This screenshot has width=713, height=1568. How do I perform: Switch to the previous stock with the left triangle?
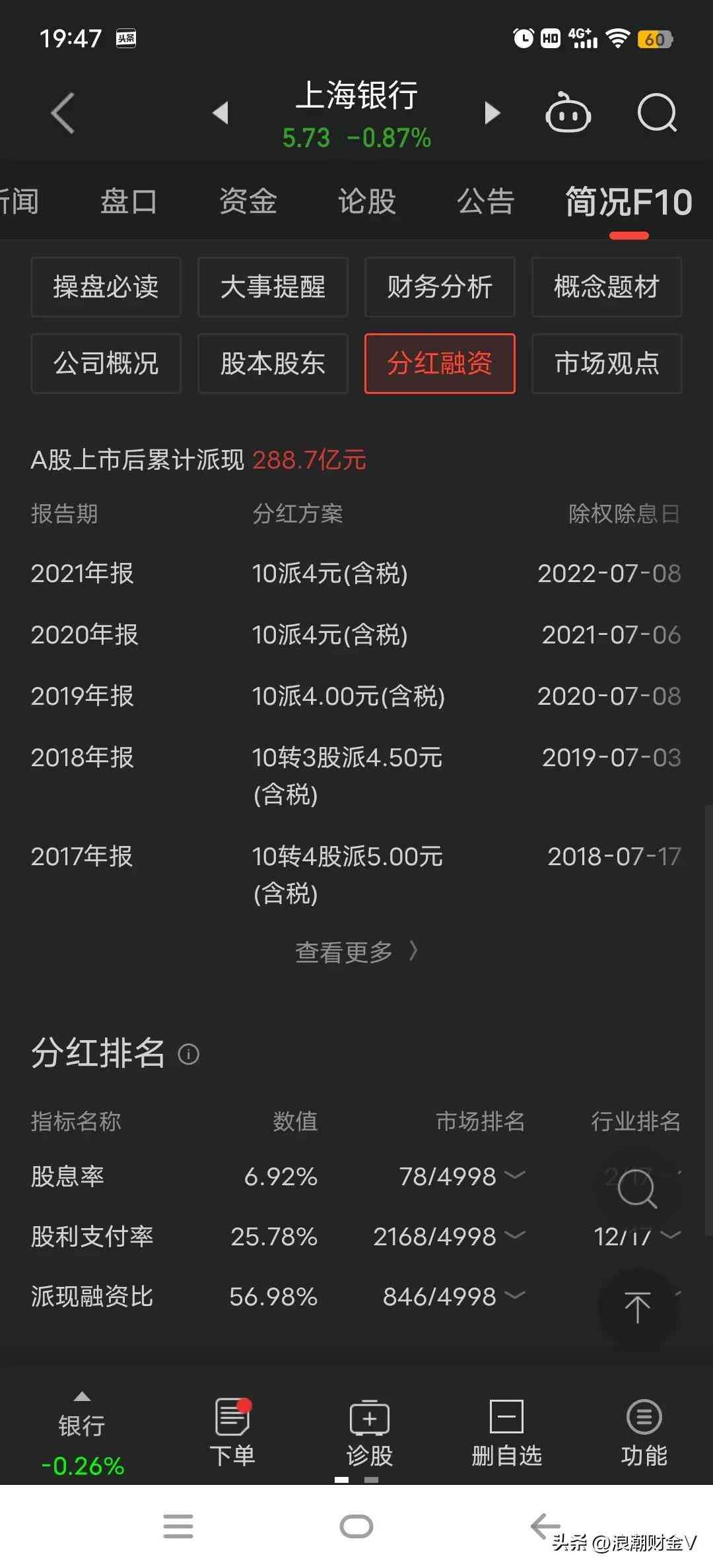click(x=221, y=113)
